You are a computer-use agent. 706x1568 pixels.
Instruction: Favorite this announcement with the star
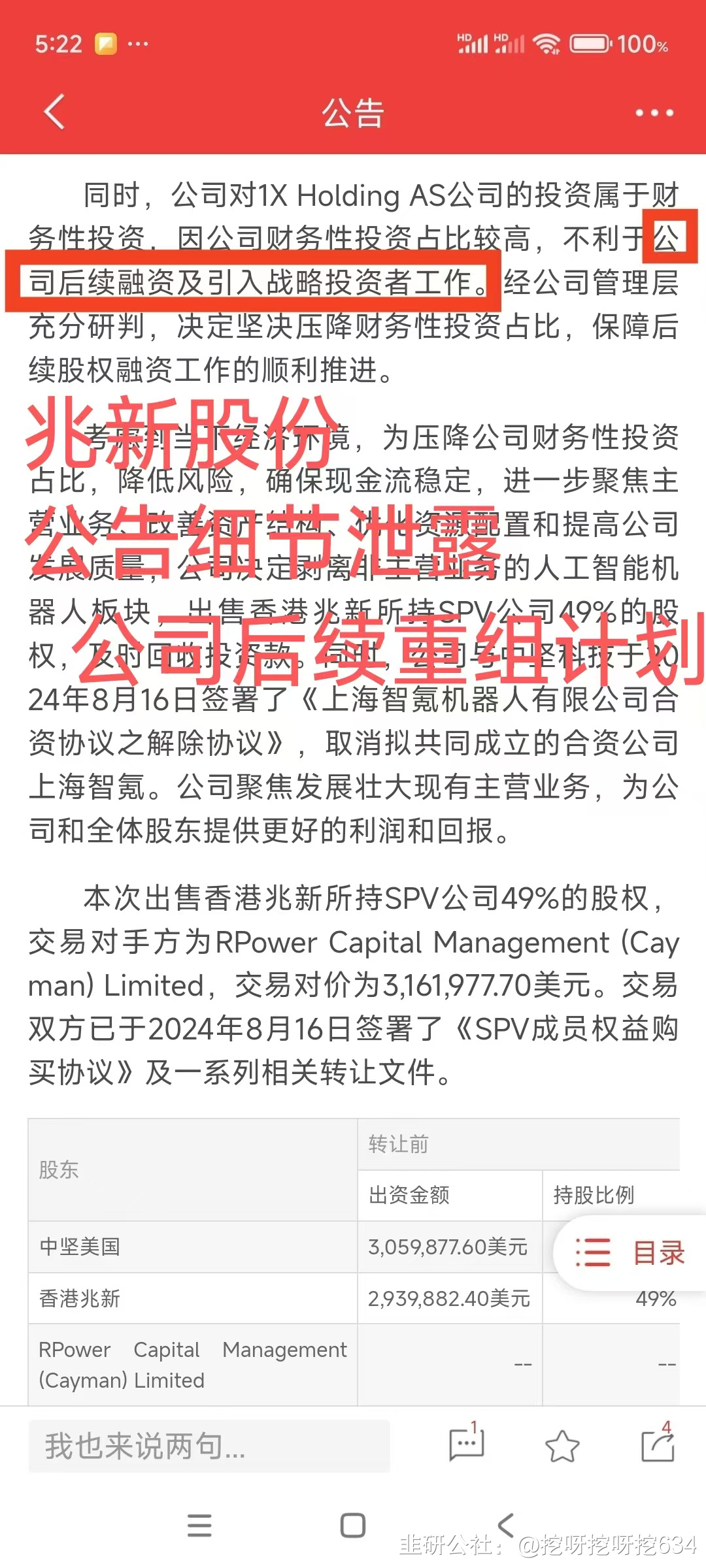tap(562, 1446)
